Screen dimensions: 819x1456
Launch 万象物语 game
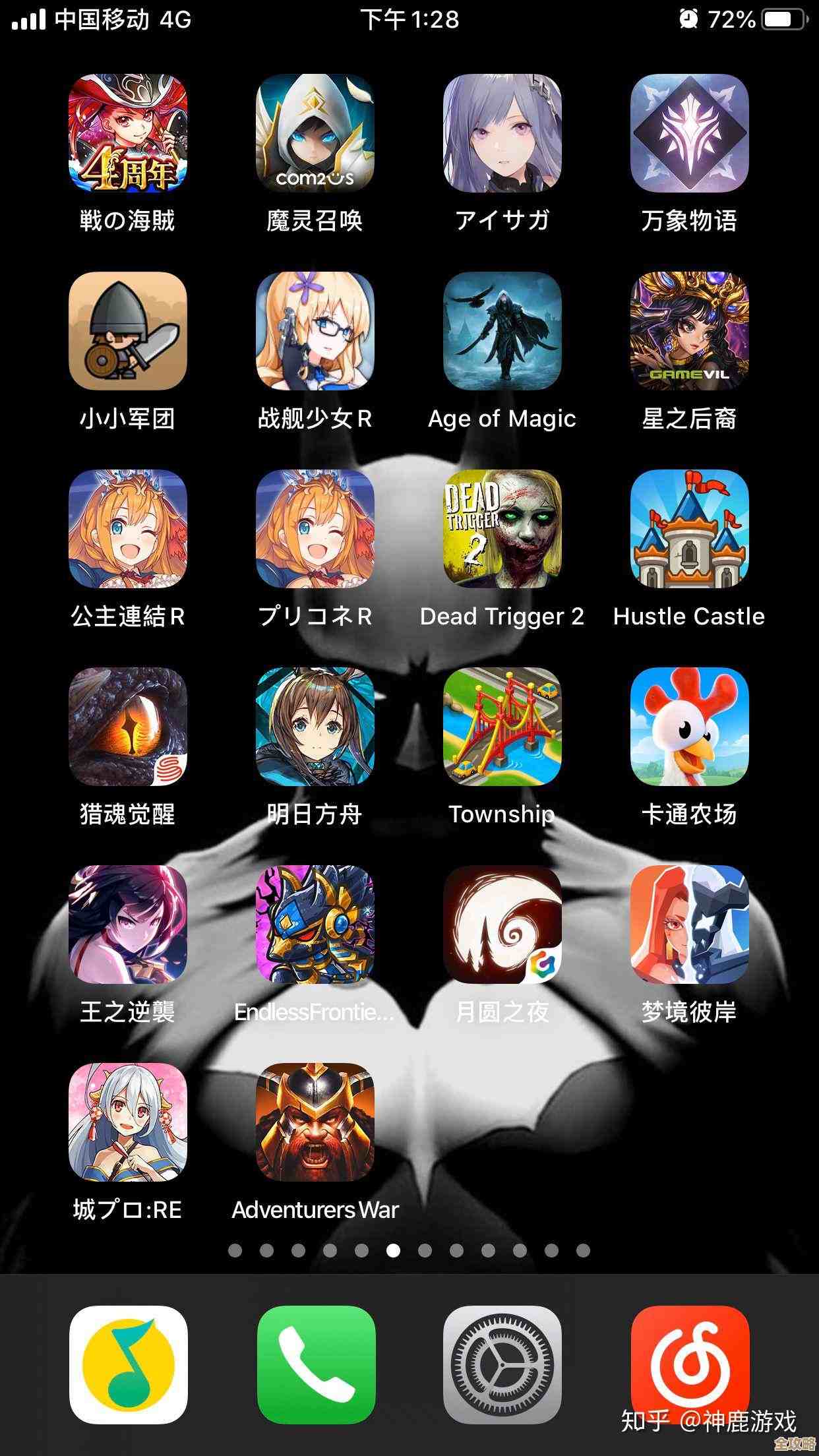tap(689, 133)
